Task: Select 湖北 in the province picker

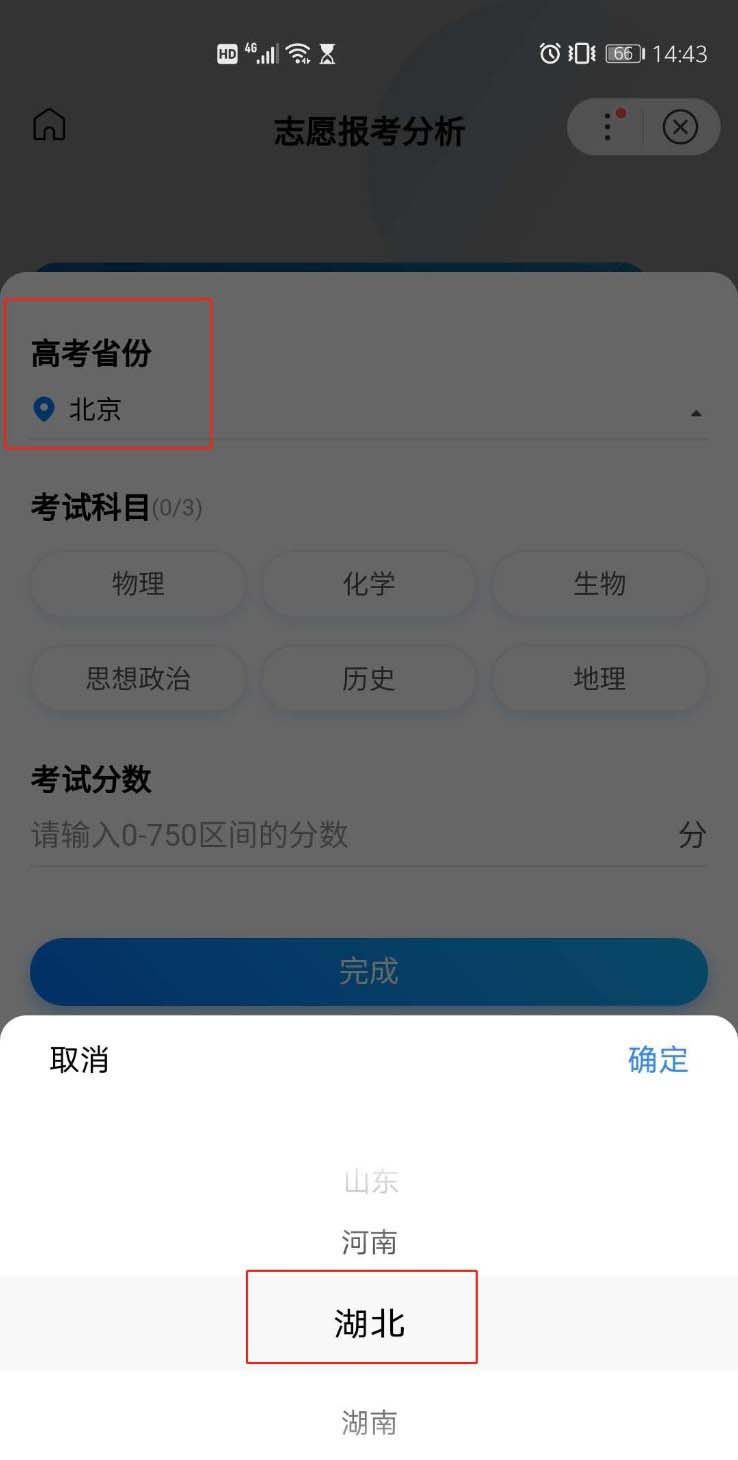Action: click(x=369, y=1323)
